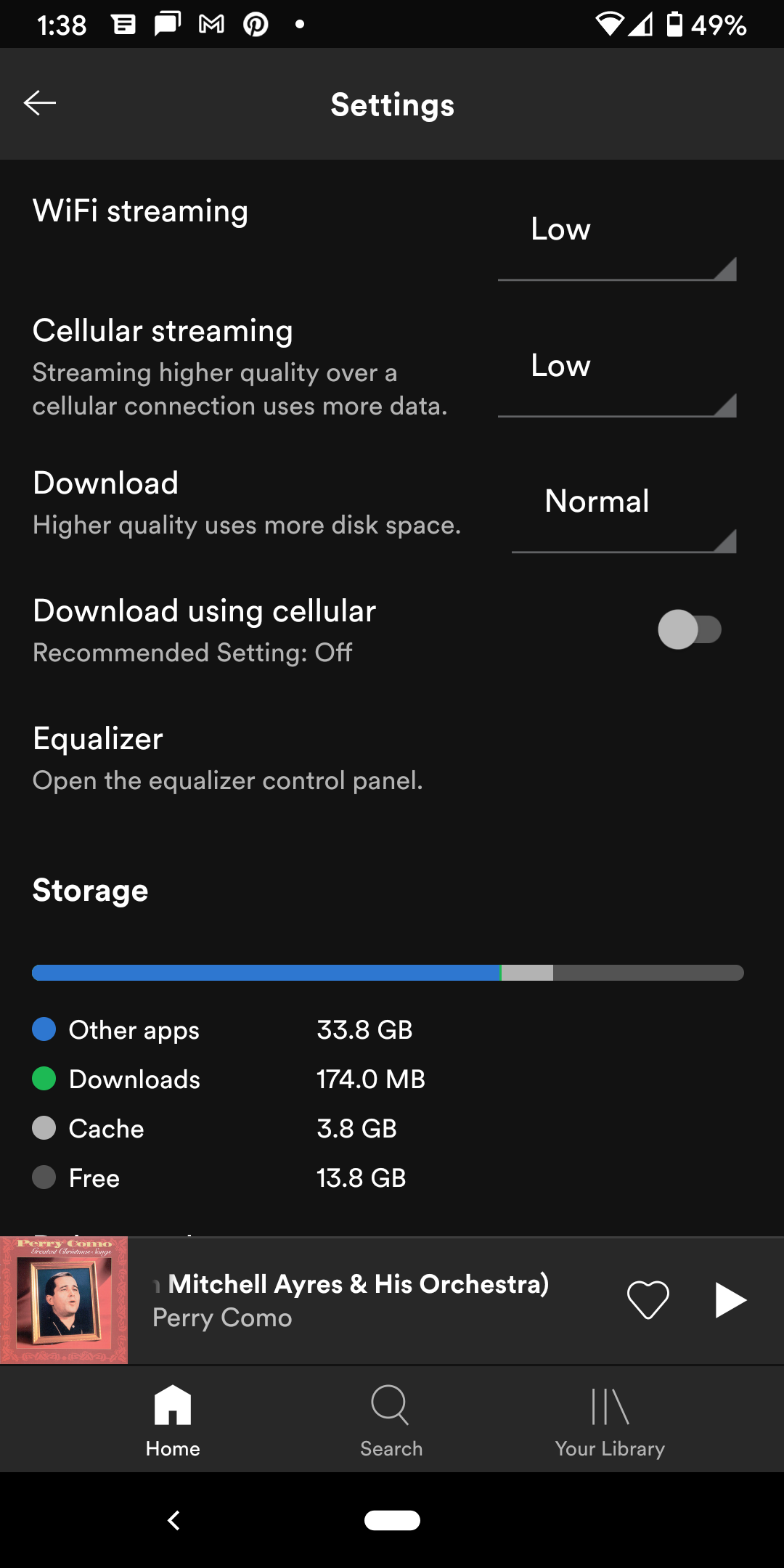Go back from Settings
The width and height of the screenshot is (784, 1568).
tap(40, 103)
